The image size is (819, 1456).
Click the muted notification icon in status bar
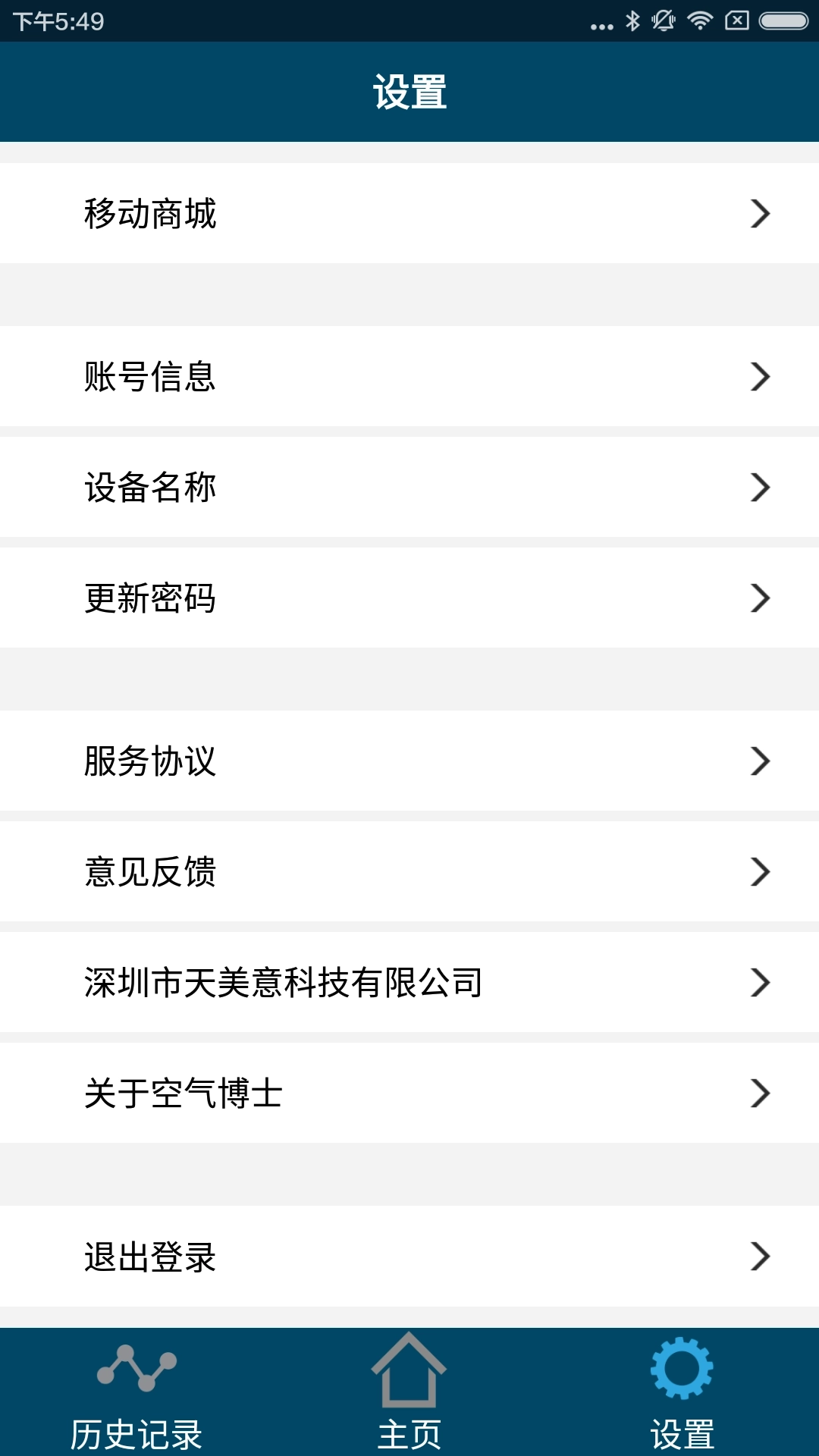point(663,21)
